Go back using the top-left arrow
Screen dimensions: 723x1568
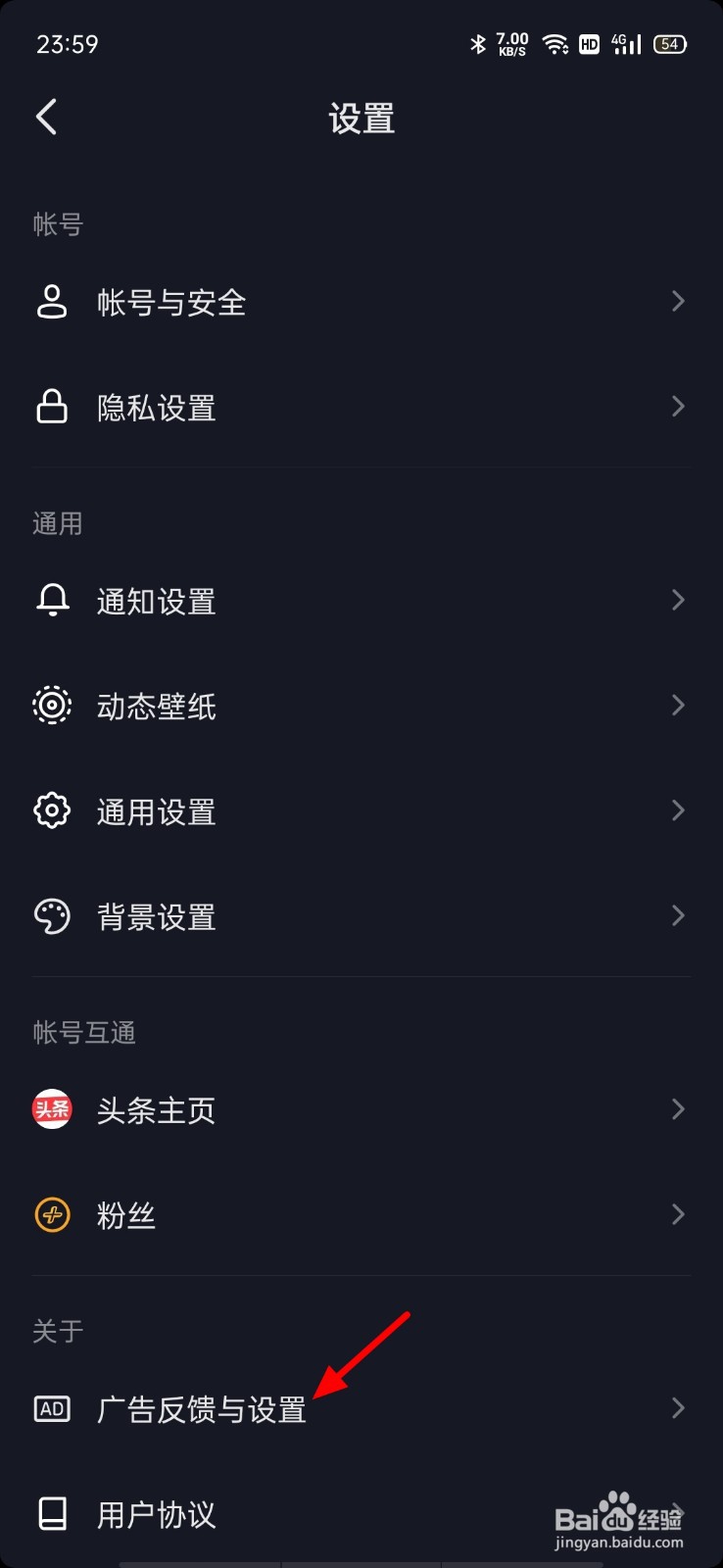[47, 118]
